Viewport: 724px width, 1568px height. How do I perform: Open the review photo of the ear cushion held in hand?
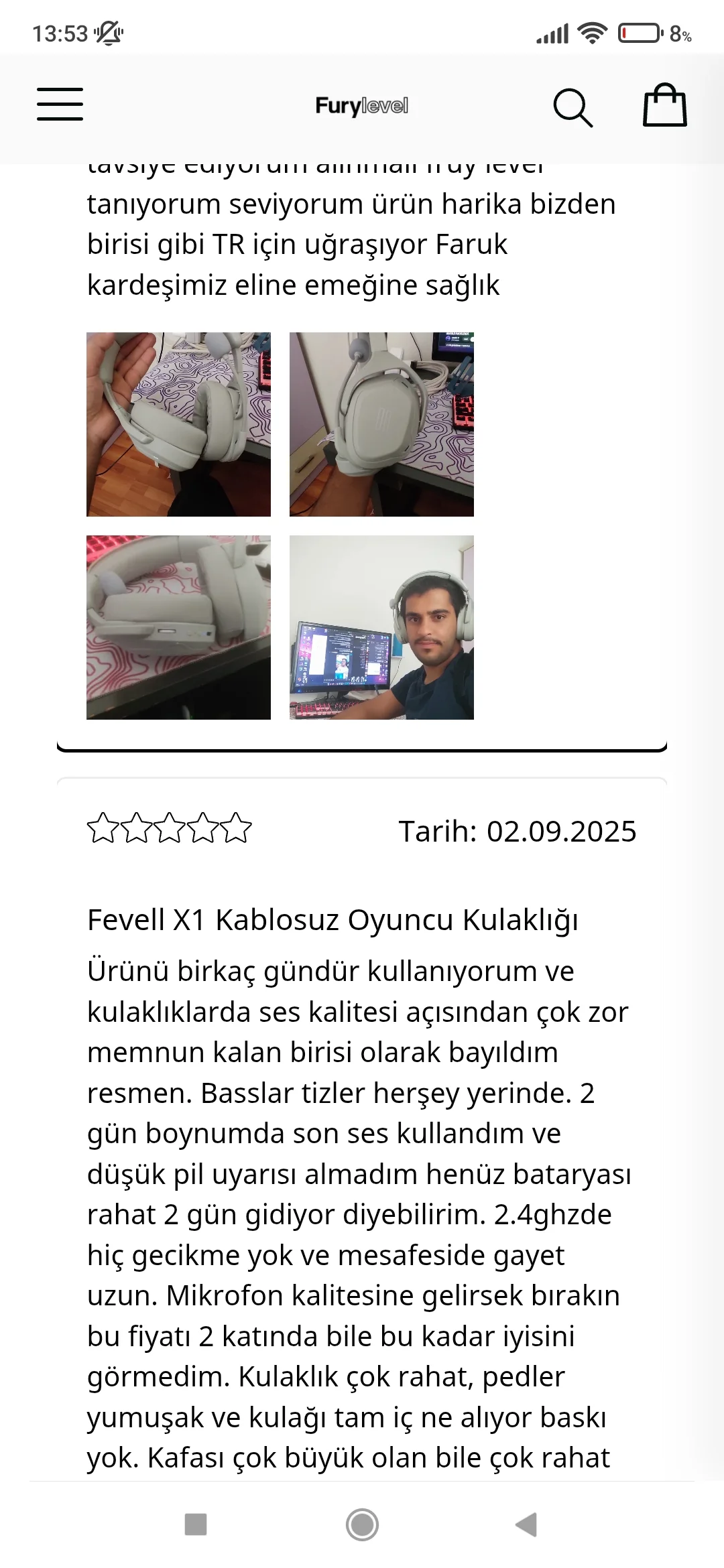pyautogui.click(x=178, y=424)
